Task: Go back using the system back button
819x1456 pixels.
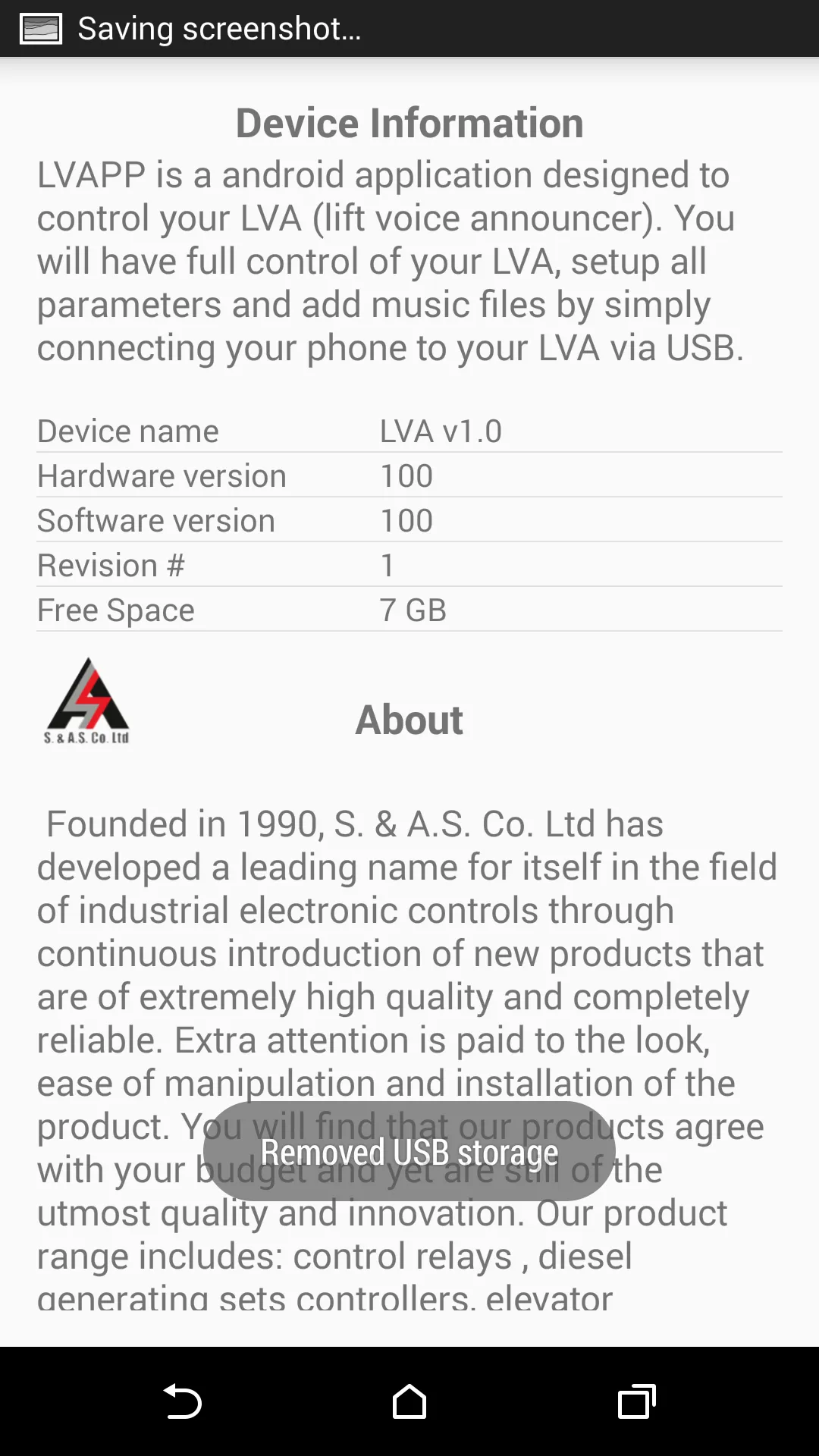Action: point(182,1401)
